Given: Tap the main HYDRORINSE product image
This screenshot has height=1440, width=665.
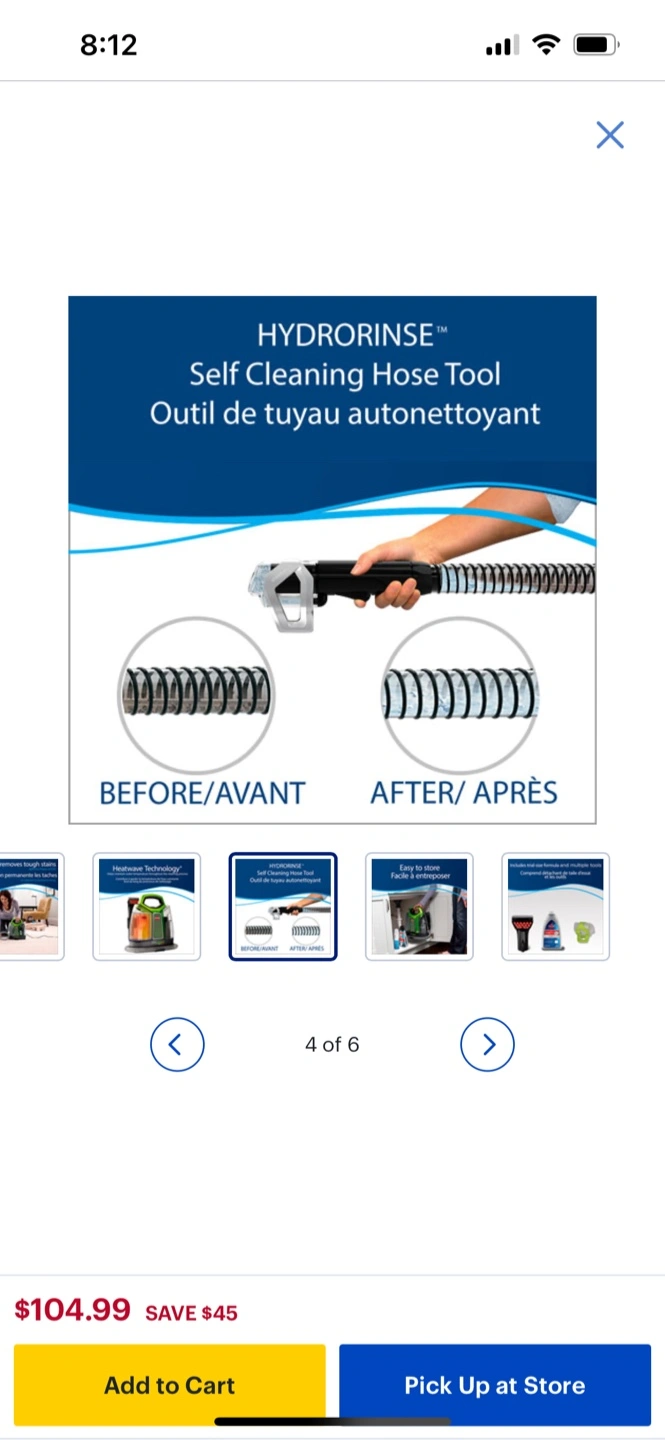Looking at the screenshot, I should pos(332,560).
